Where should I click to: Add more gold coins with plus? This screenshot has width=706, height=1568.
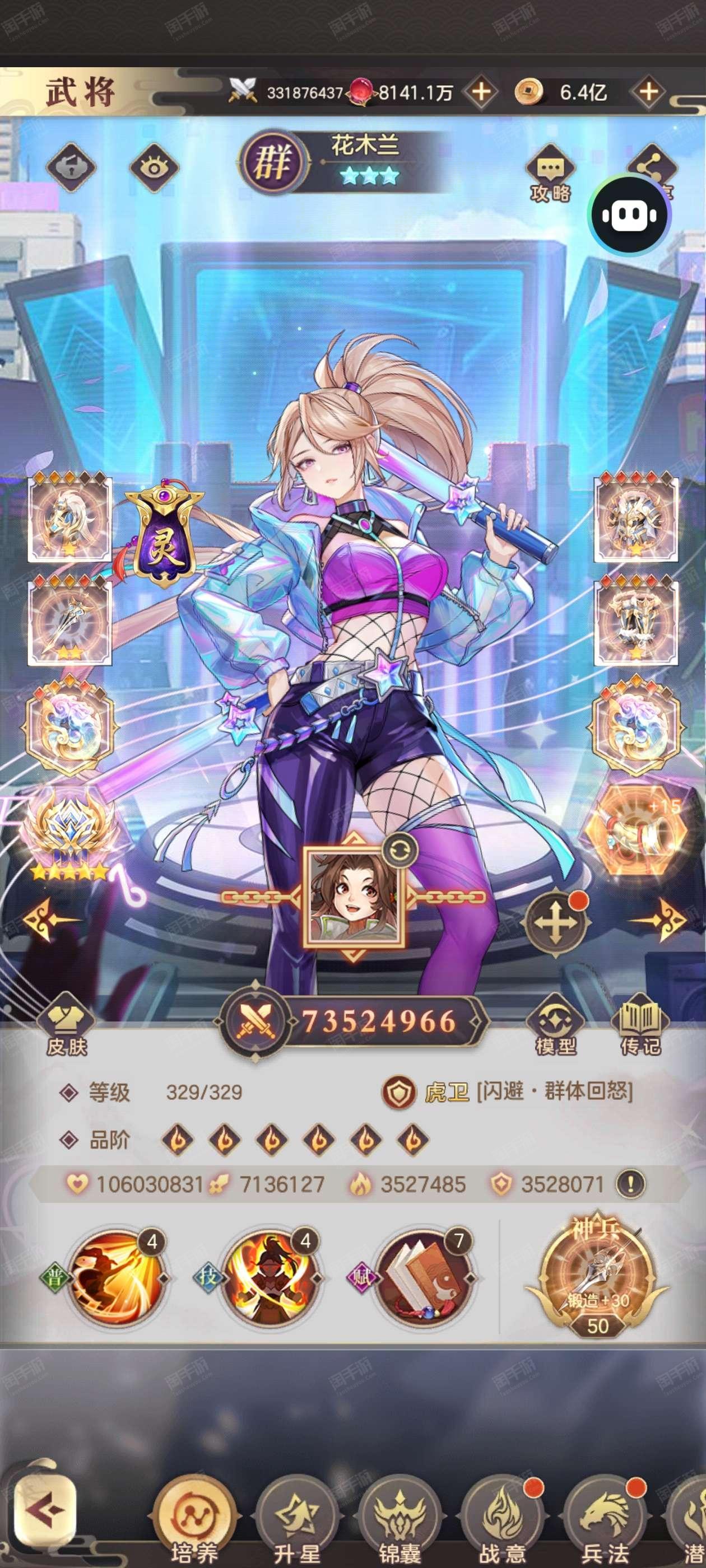click(649, 92)
